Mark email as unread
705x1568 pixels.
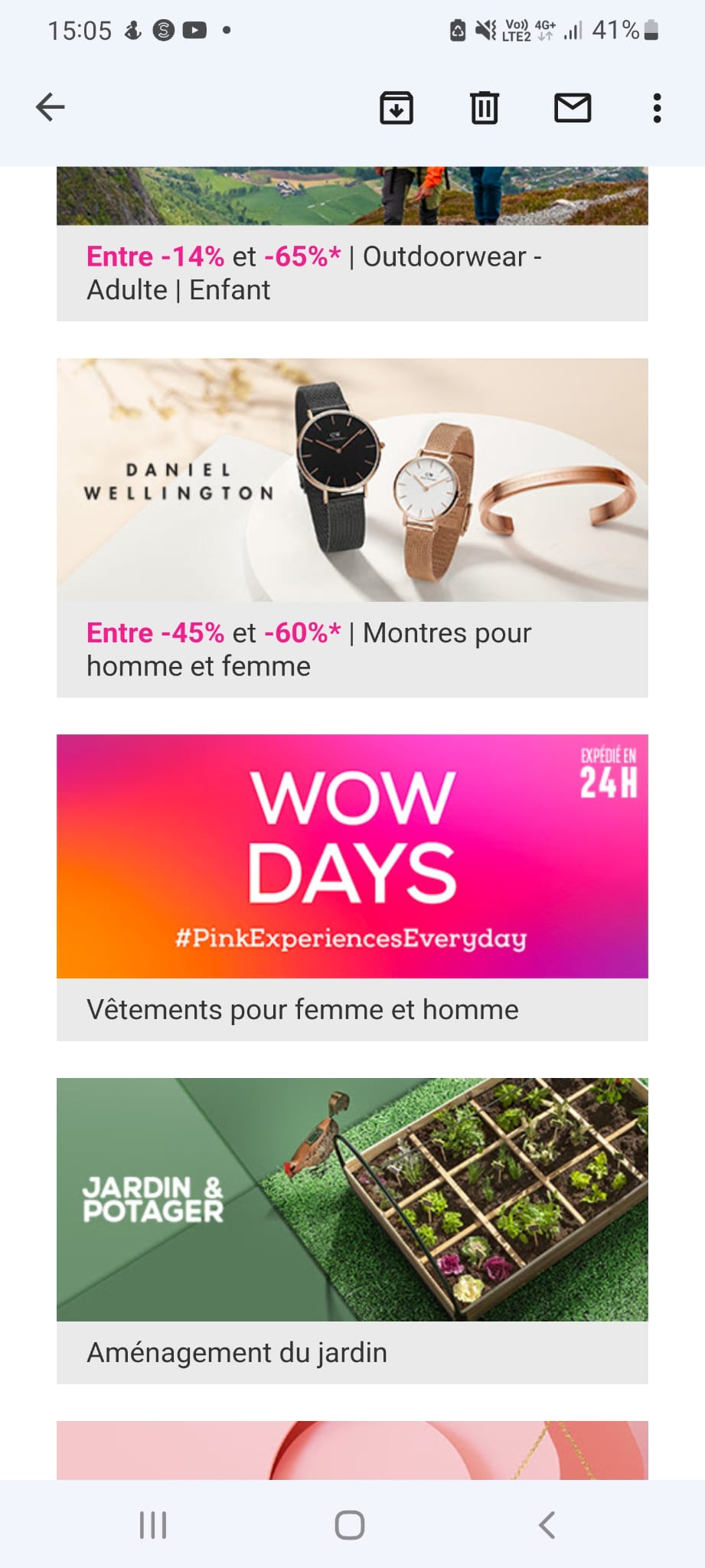point(572,108)
